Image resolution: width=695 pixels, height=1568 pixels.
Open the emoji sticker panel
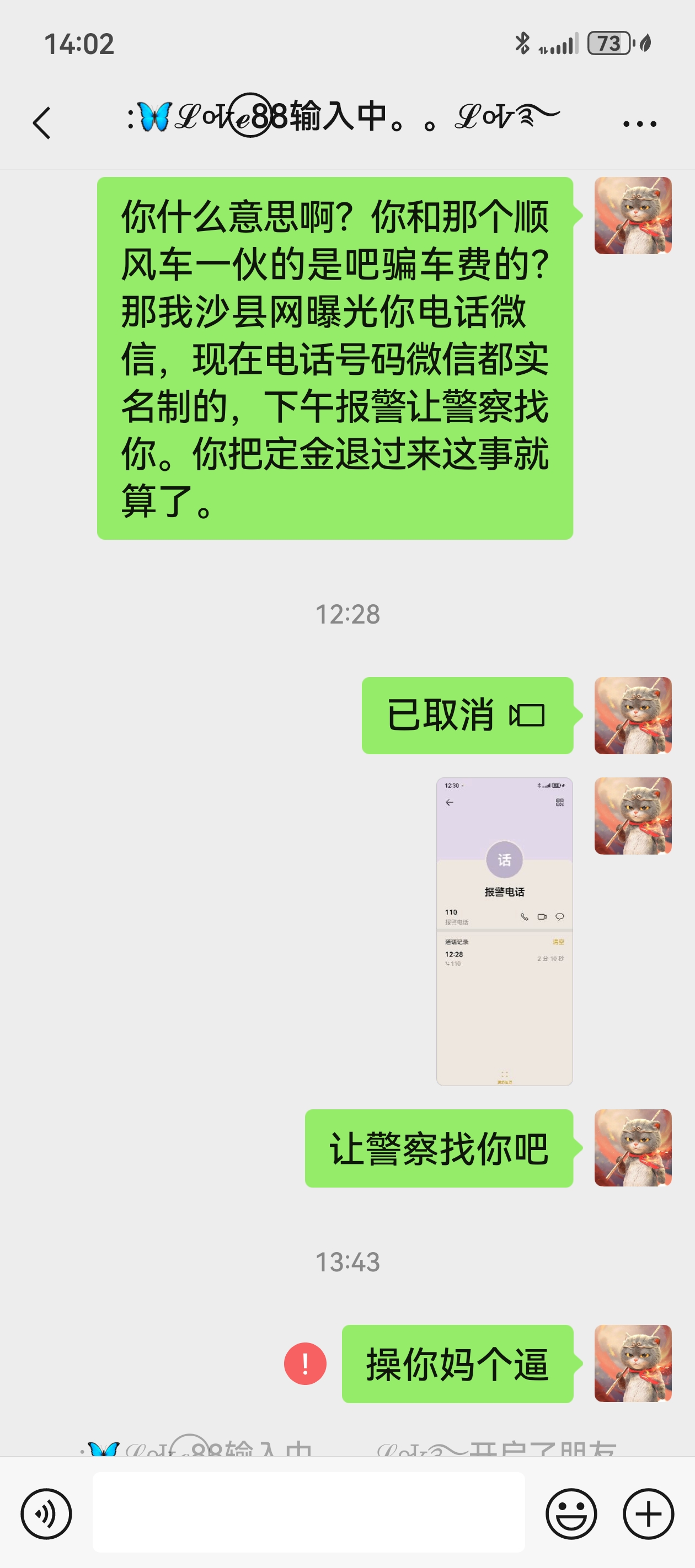(x=571, y=1514)
